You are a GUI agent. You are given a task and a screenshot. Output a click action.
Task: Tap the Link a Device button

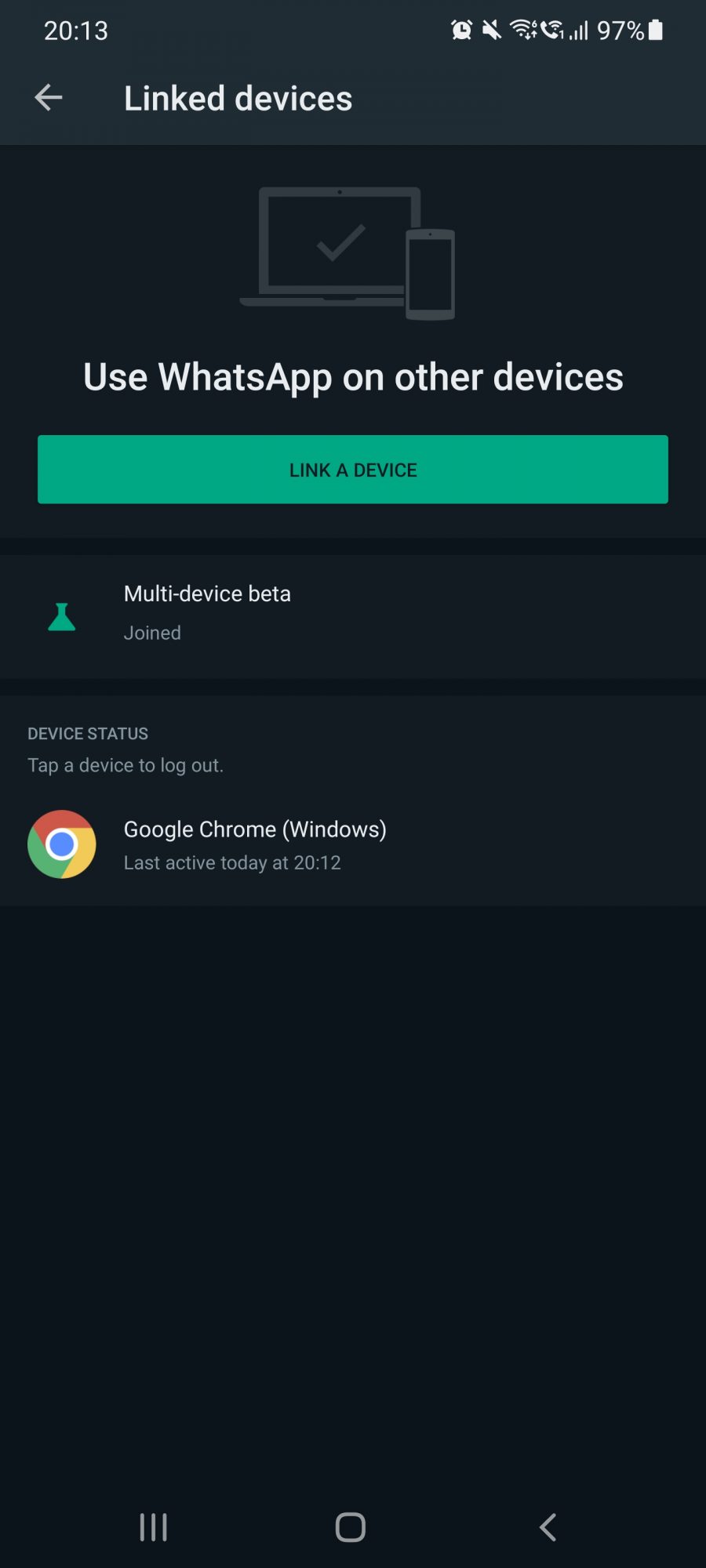tap(353, 470)
